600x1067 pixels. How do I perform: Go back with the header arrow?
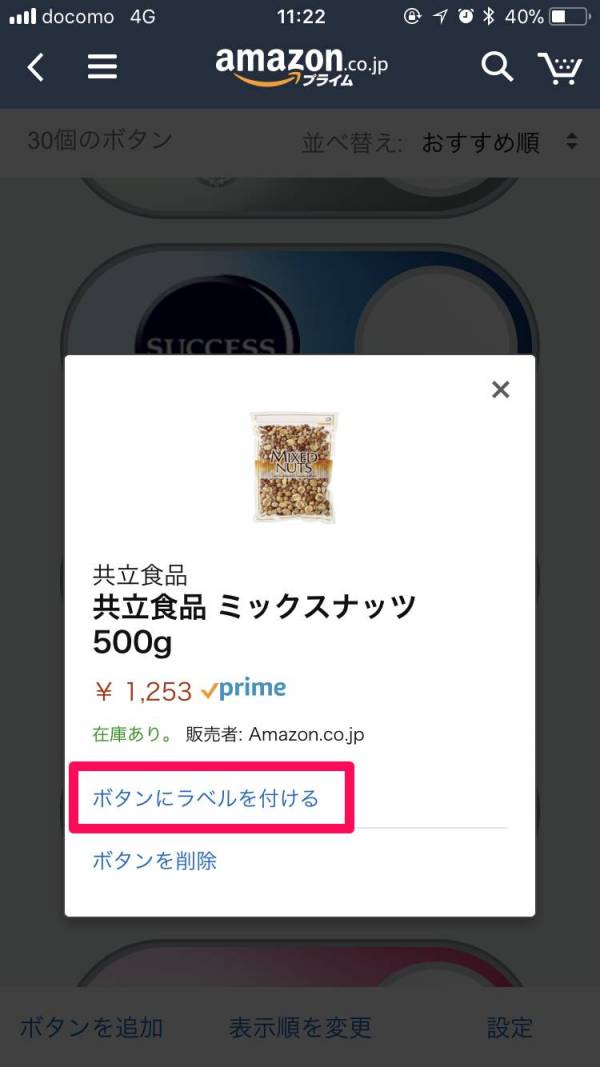(36, 67)
